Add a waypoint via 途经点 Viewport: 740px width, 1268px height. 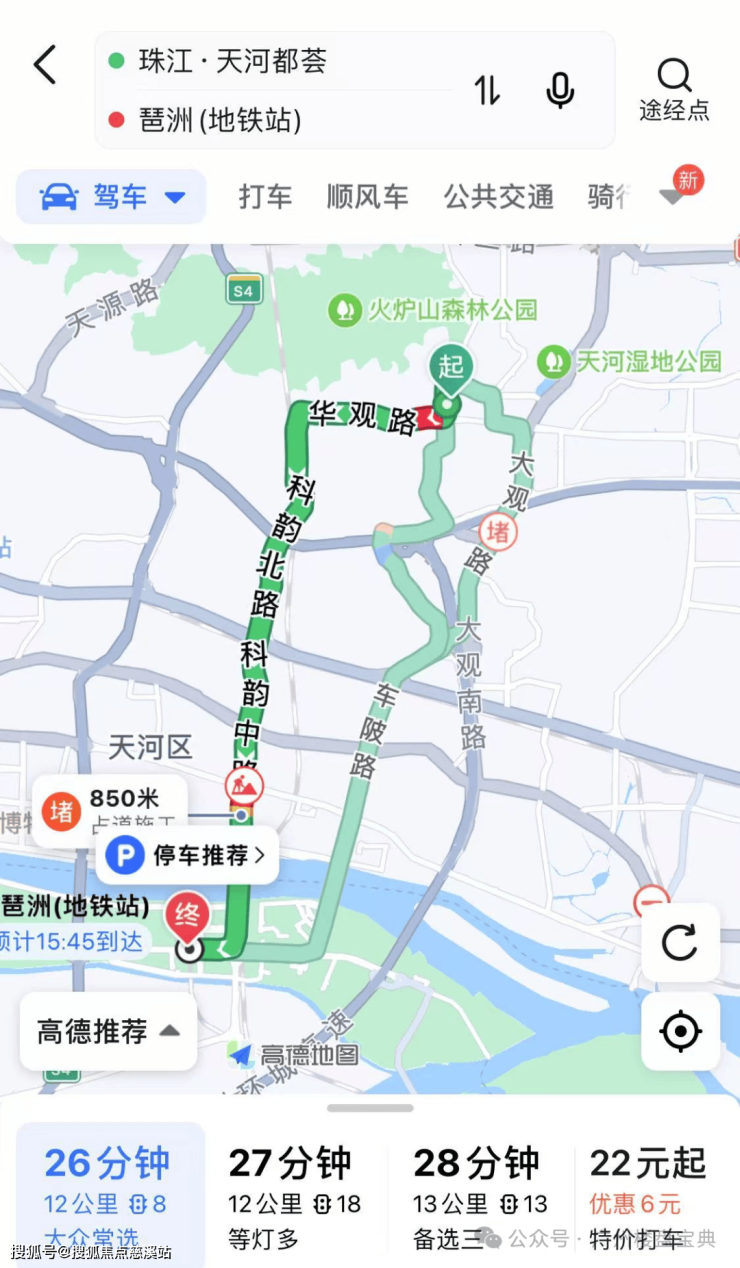674,90
